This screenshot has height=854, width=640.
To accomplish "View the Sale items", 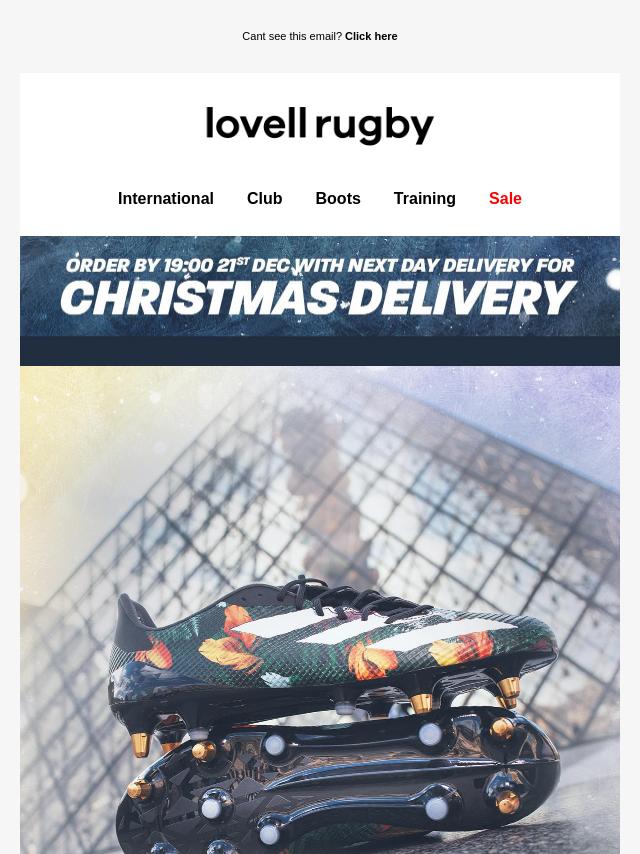I will (505, 199).
